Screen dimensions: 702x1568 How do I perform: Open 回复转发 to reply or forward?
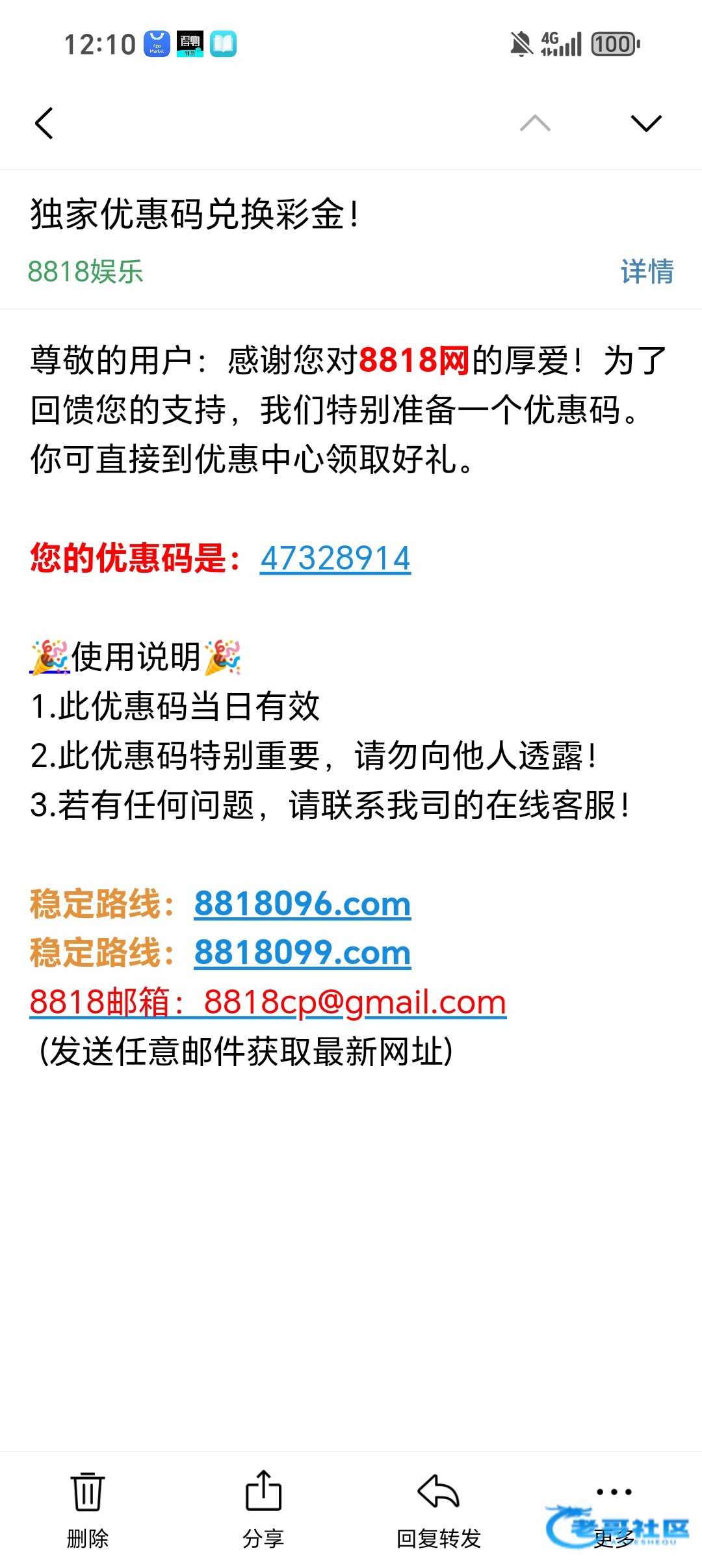point(439,1509)
